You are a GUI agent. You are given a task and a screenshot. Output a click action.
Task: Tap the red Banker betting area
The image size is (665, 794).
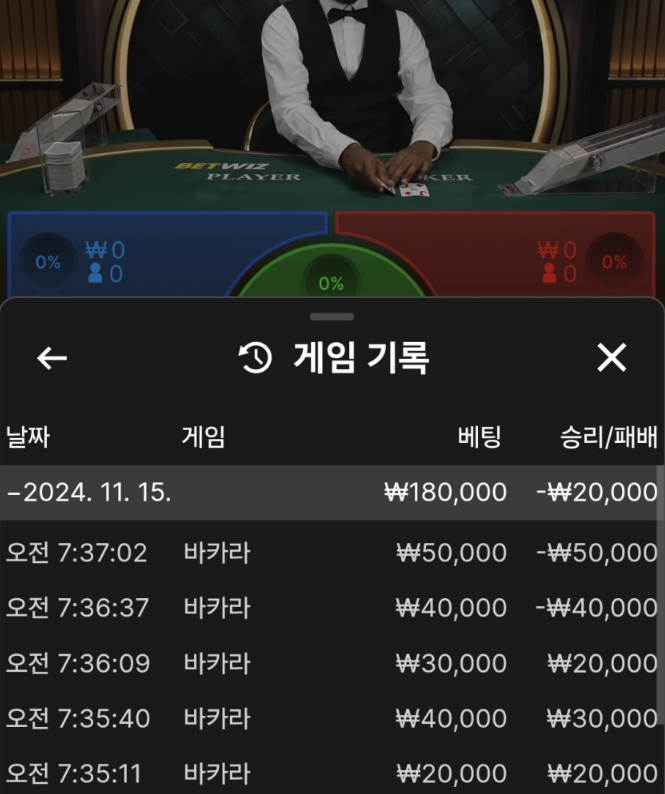coord(500,255)
